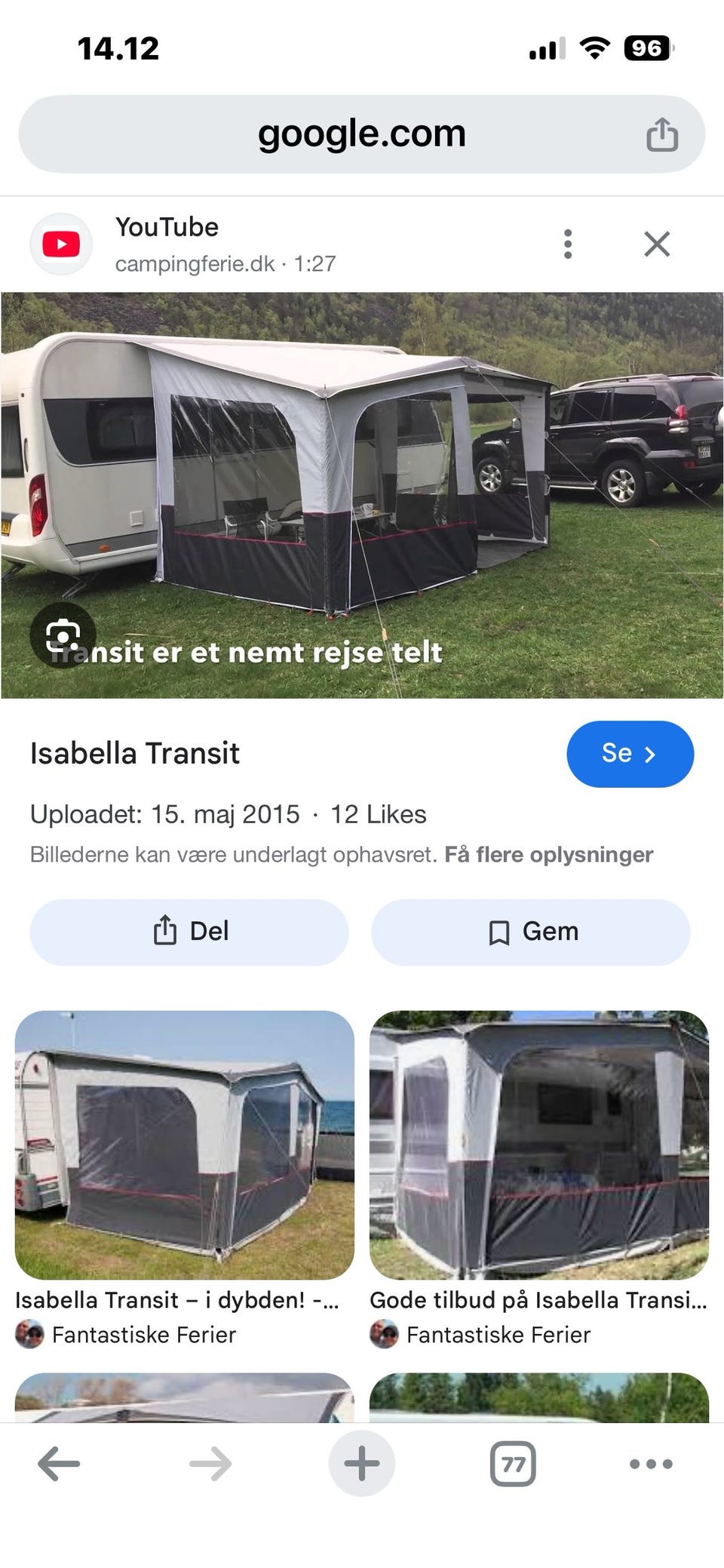The height and width of the screenshot is (1568, 724).
Task: Open the three-dot options menu
Action: pyautogui.click(x=567, y=243)
